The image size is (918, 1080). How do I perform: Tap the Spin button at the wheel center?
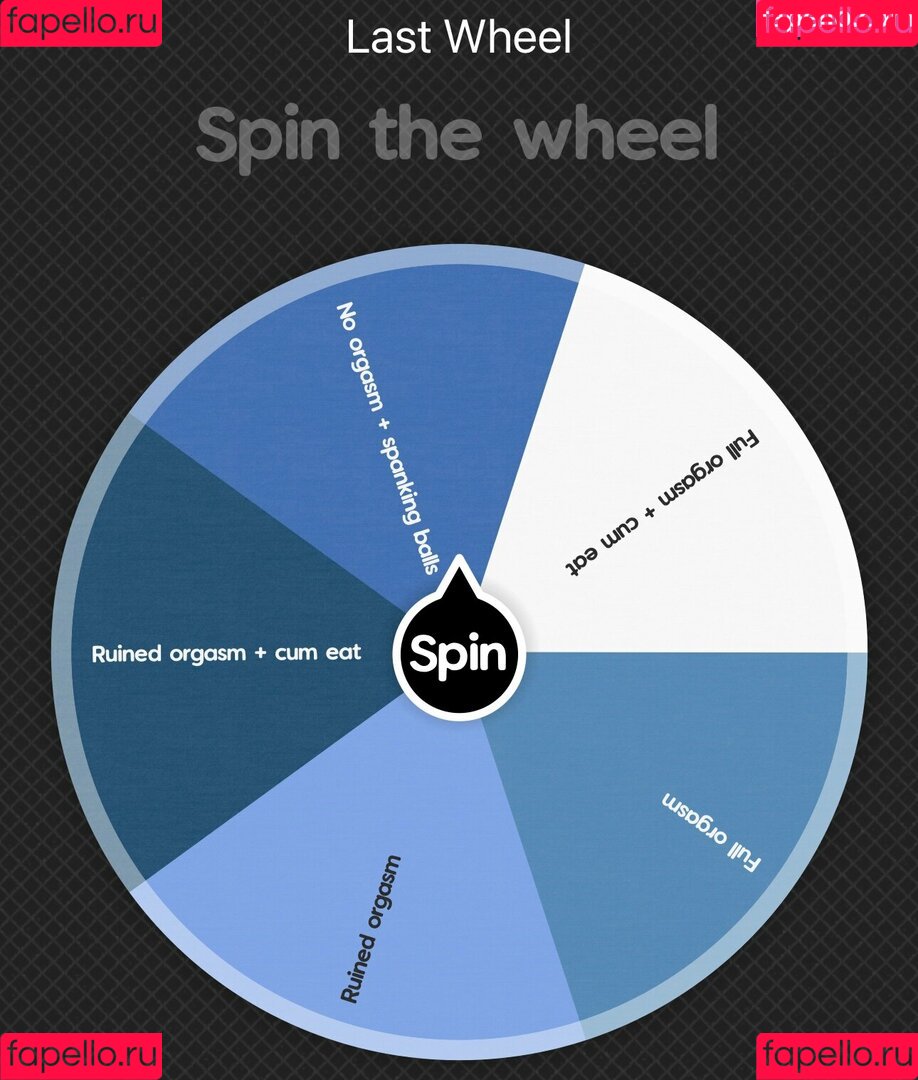(x=459, y=655)
